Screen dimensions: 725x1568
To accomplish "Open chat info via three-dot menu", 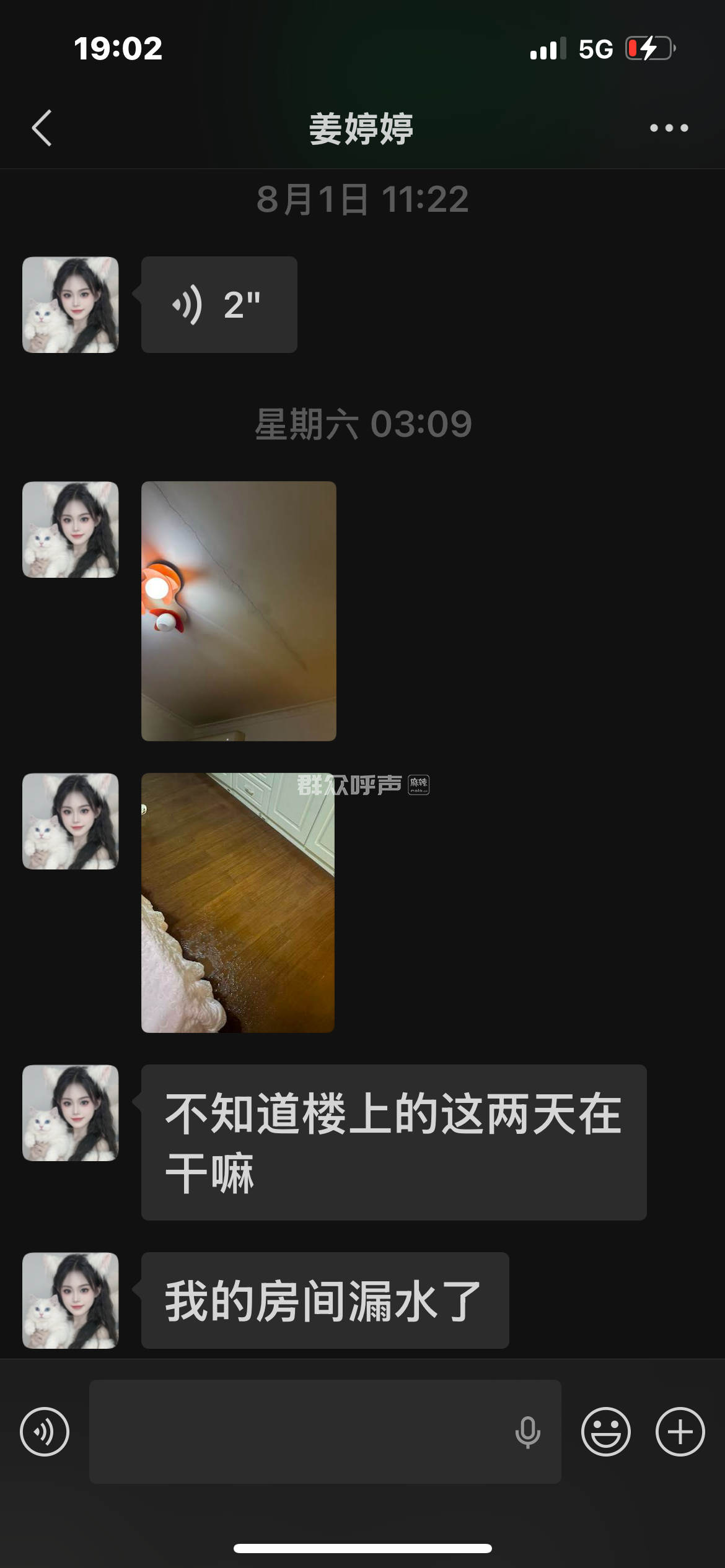I will [x=669, y=128].
